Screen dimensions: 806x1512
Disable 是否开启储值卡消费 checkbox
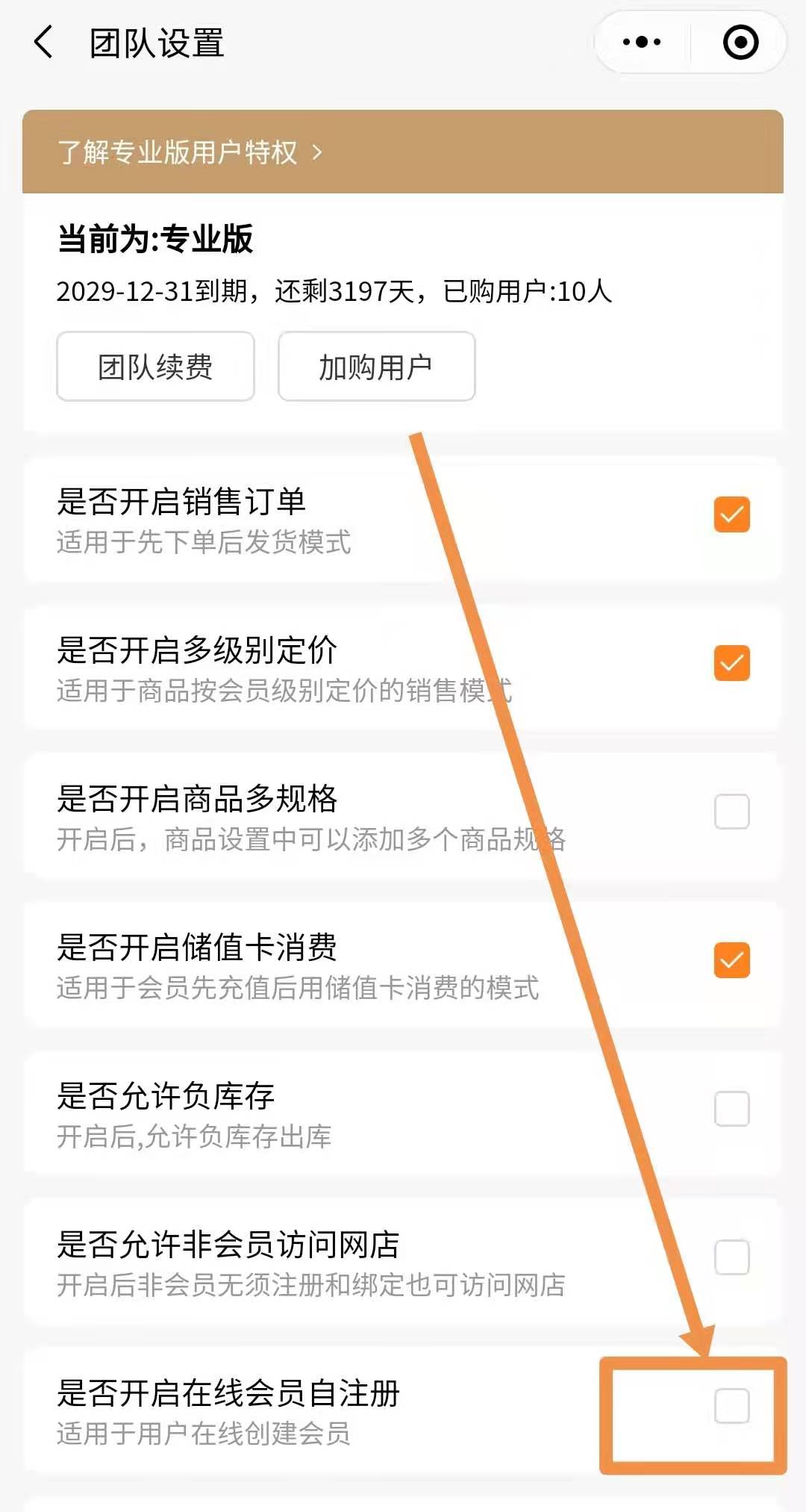tap(731, 960)
